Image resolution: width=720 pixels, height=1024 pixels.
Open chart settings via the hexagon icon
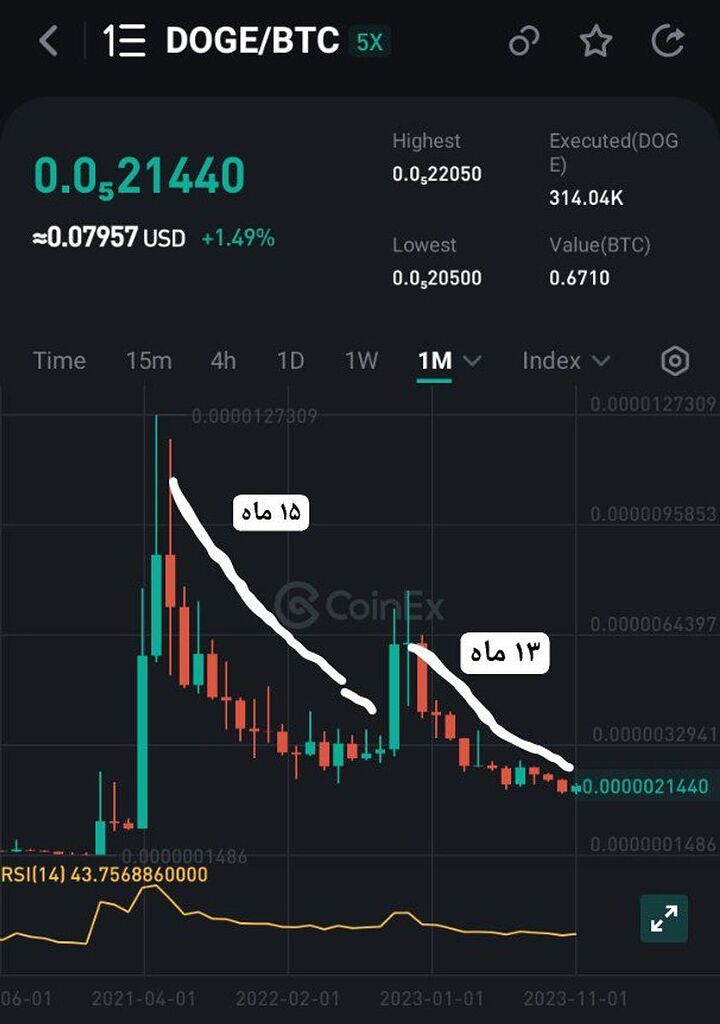(x=676, y=361)
